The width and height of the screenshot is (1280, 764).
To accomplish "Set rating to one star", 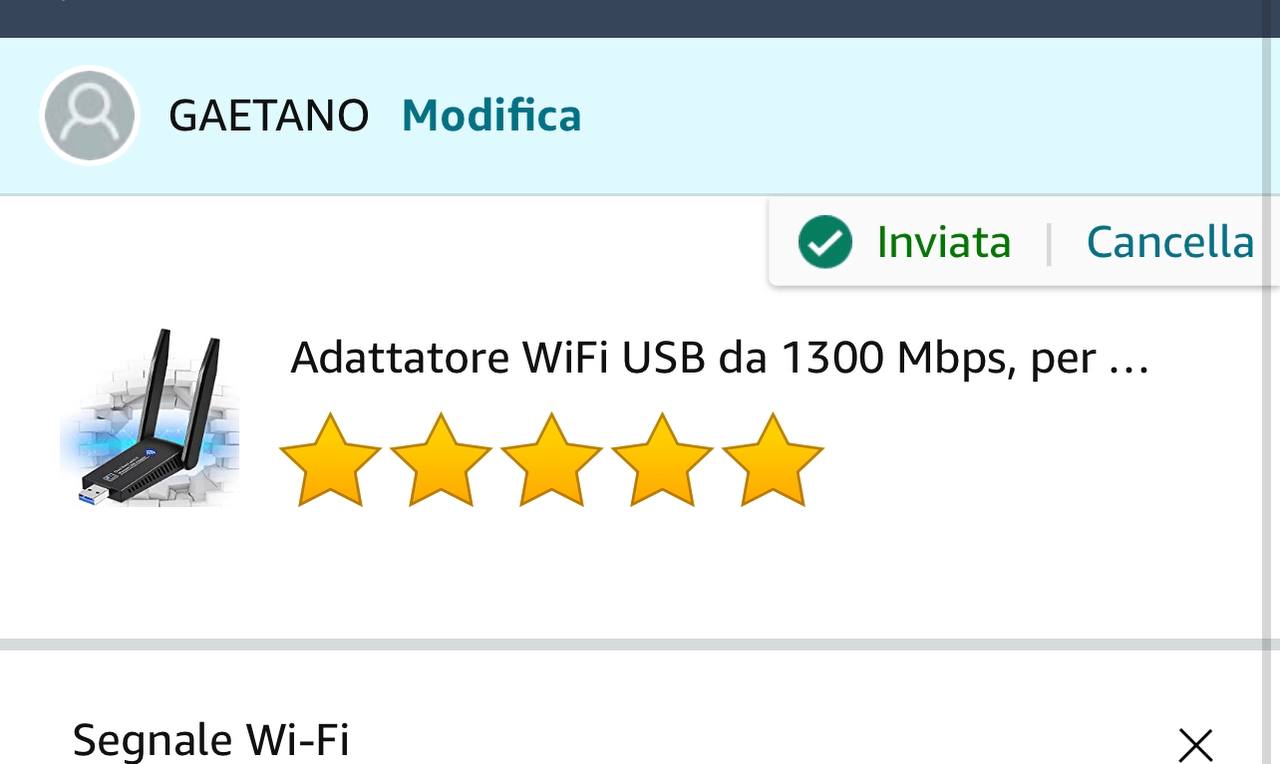I will (x=330, y=461).
